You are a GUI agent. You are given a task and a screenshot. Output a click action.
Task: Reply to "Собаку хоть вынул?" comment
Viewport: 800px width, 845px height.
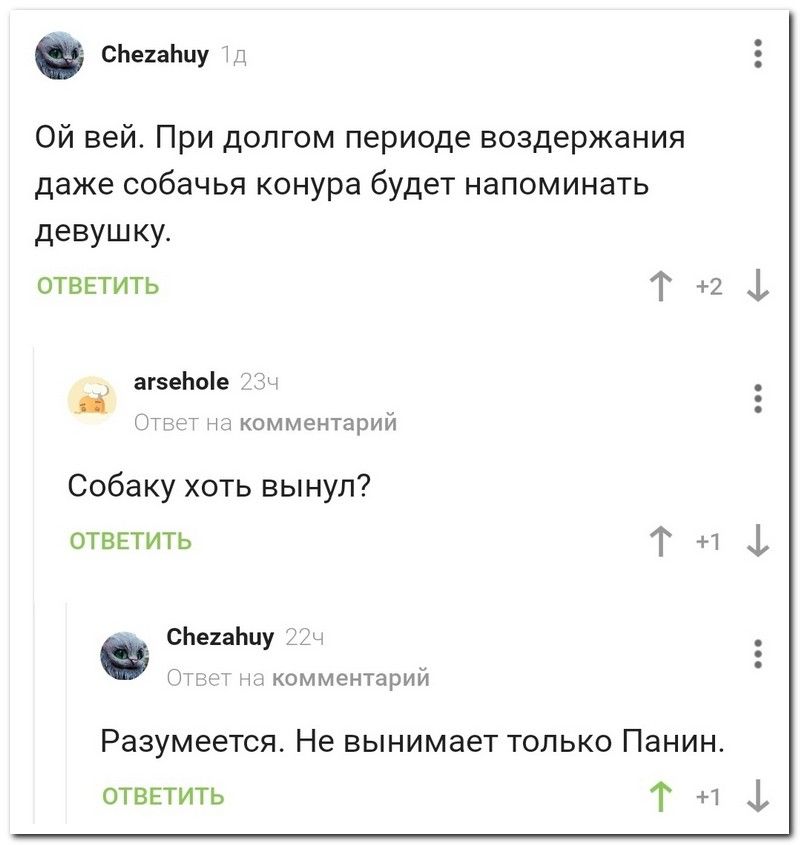[x=131, y=541]
